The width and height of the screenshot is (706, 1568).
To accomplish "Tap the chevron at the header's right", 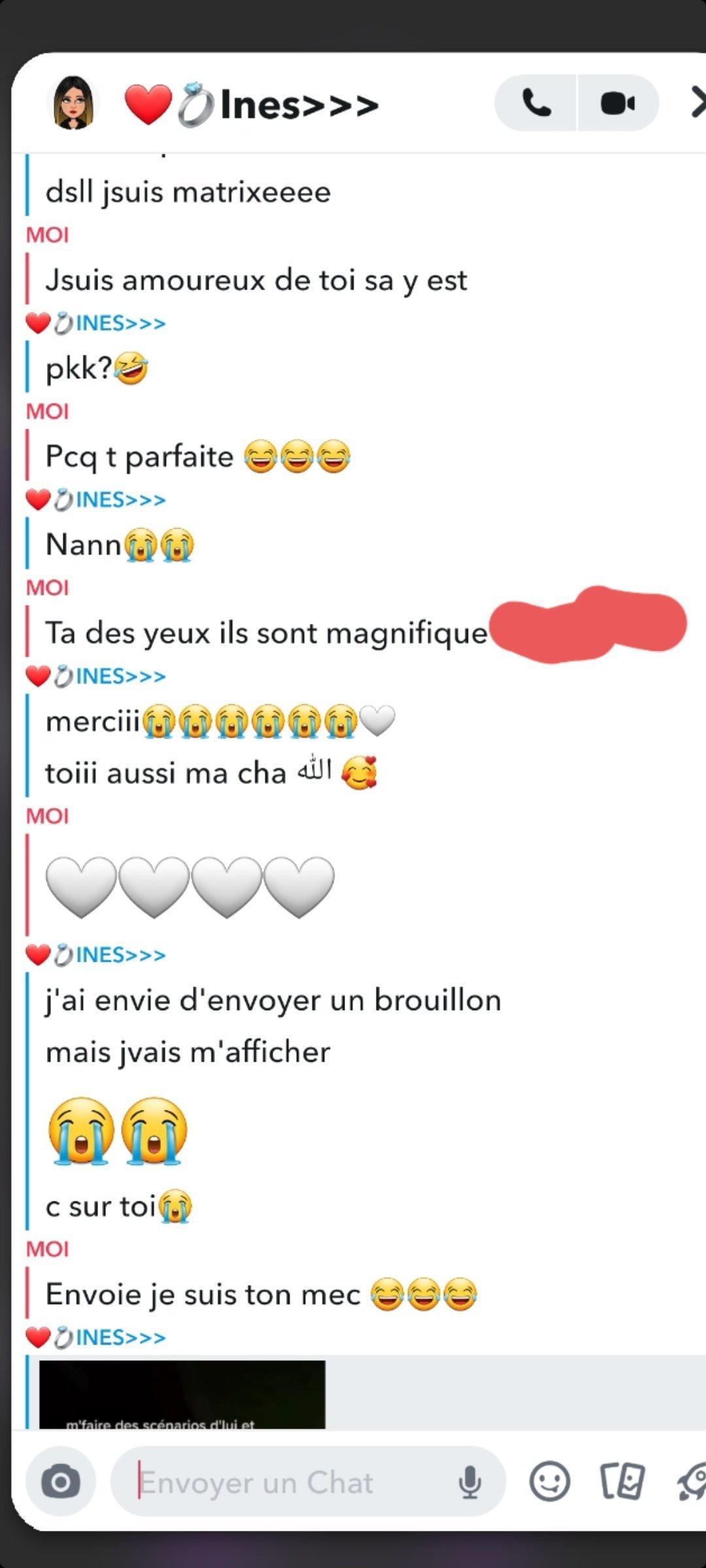I will [698, 103].
